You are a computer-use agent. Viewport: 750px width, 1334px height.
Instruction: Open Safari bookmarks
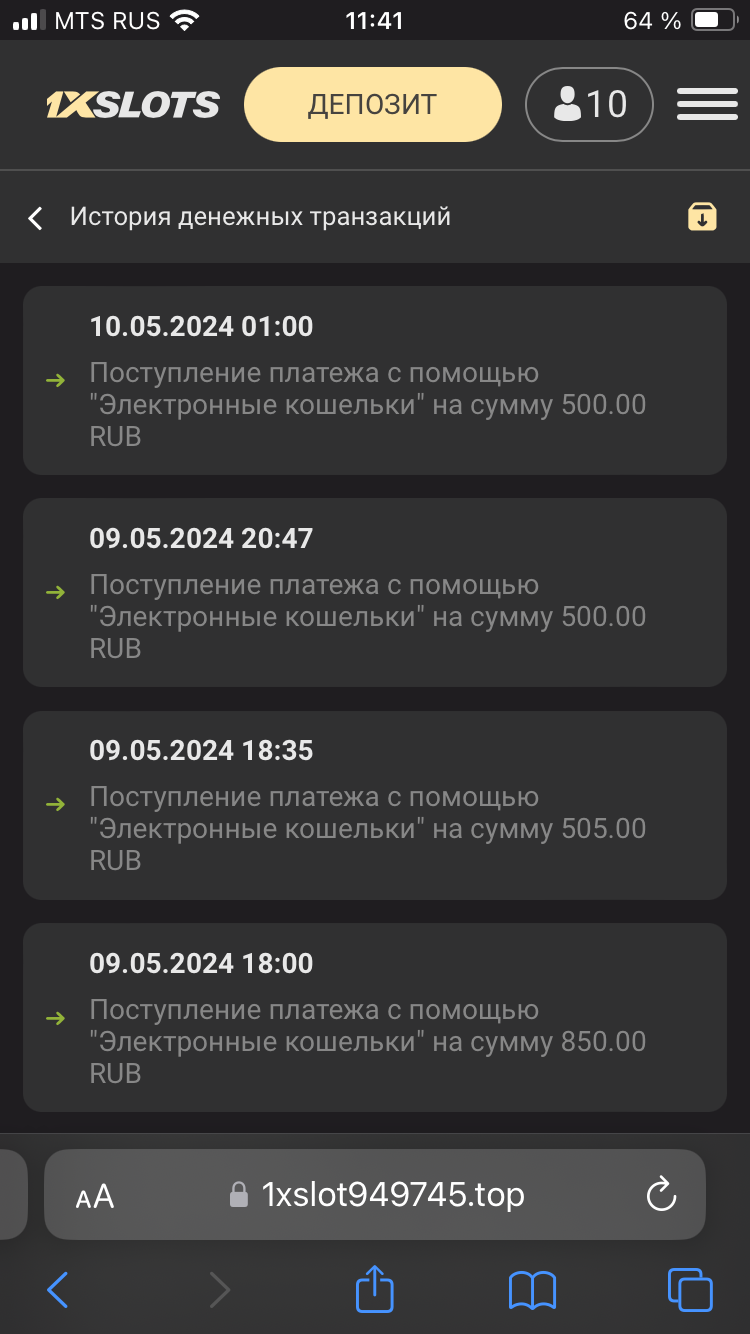(x=532, y=1290)
